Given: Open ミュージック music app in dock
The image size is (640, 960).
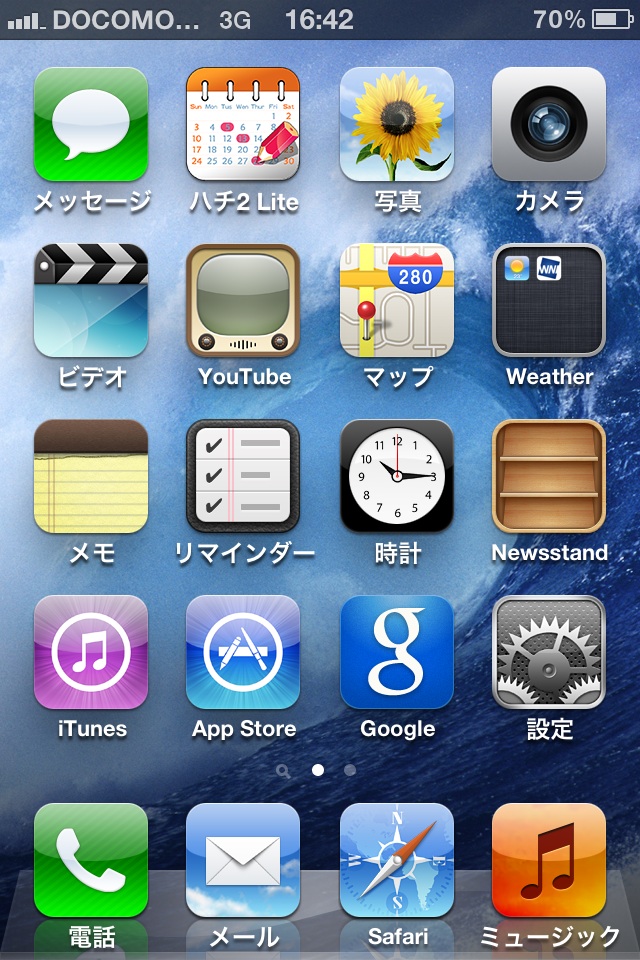Looking at the screenshot, I should pos(549,860).
